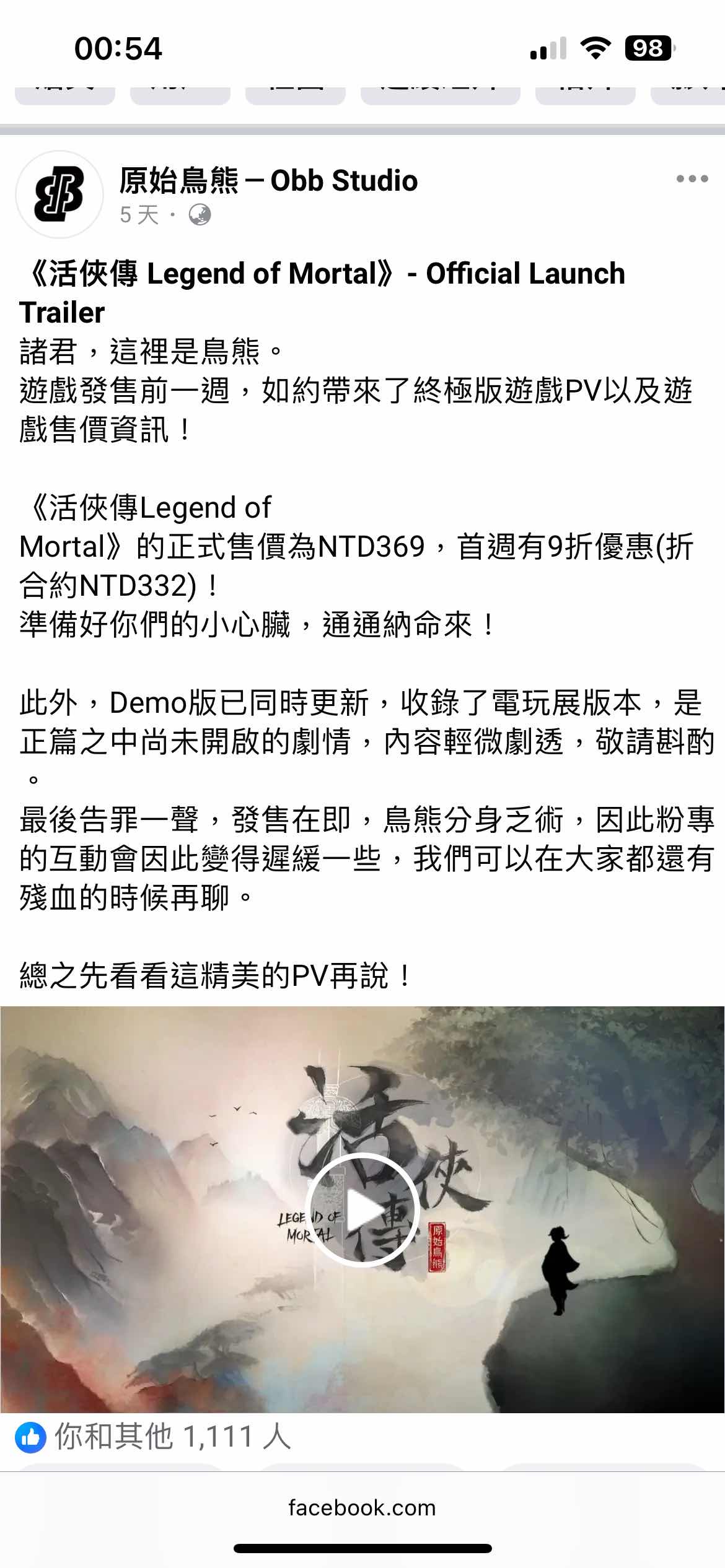Open the 原始鳥熊 – Obb Studio page name

click(x=268, y=181)
